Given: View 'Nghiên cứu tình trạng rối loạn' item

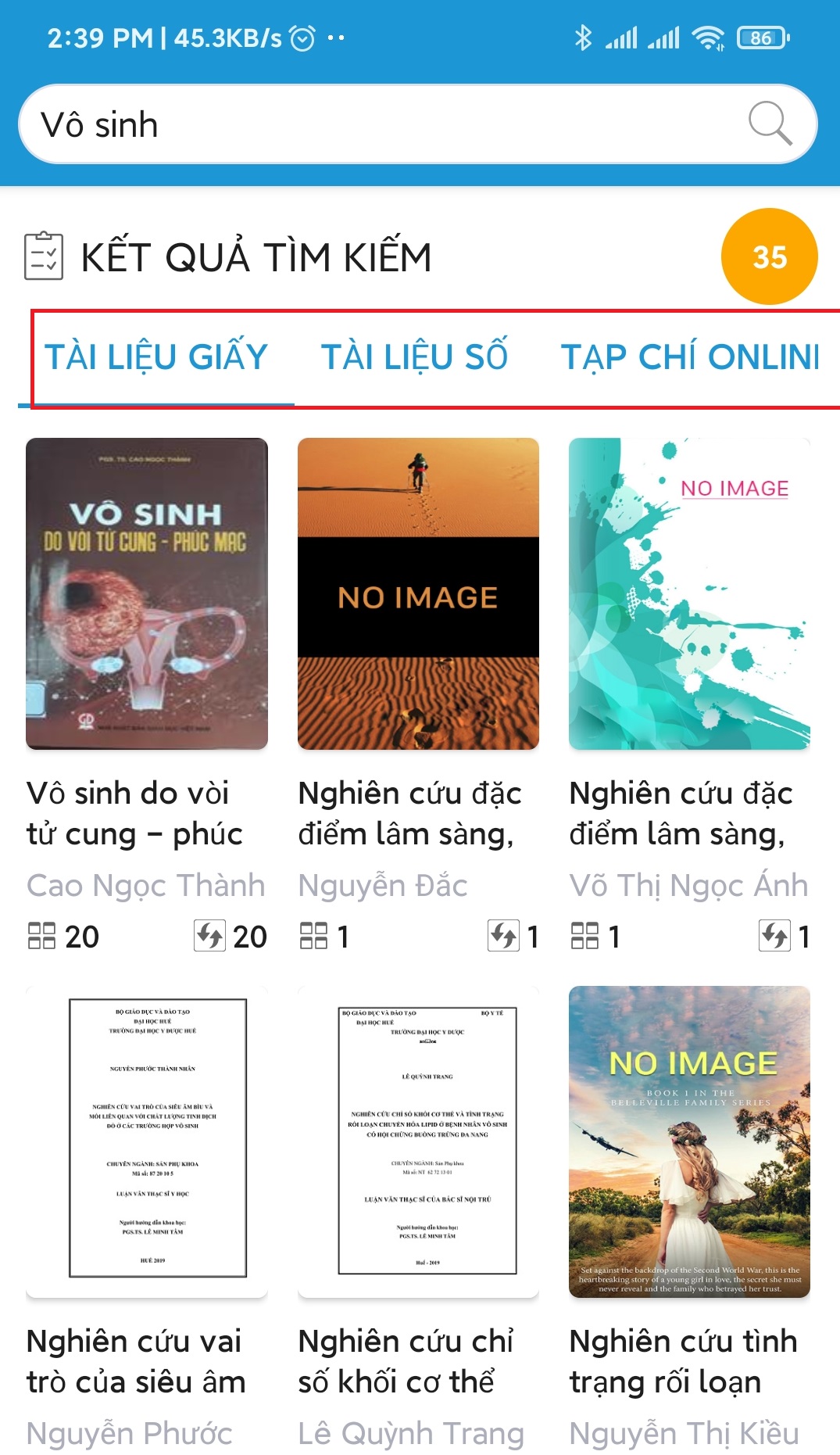Looking at the screenshot, I should point(689,1141).
